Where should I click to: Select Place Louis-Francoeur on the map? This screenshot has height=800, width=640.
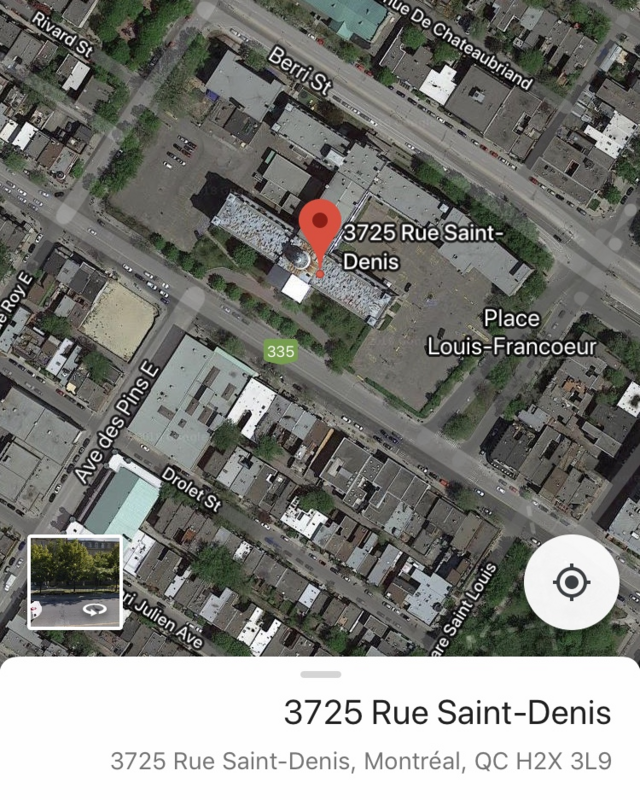click(x=511, y=333)
